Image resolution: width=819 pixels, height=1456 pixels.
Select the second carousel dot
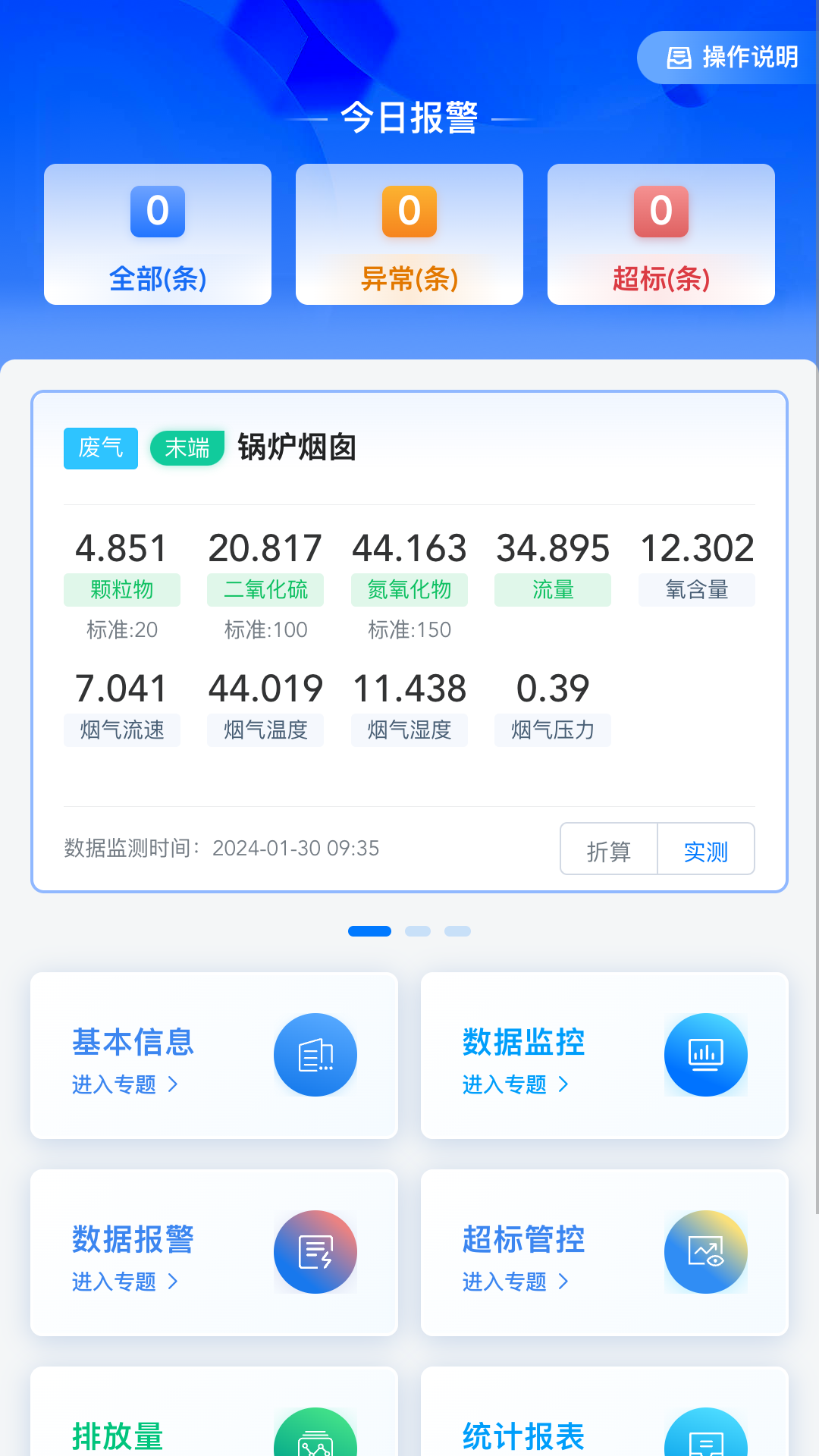coord(418,930)
